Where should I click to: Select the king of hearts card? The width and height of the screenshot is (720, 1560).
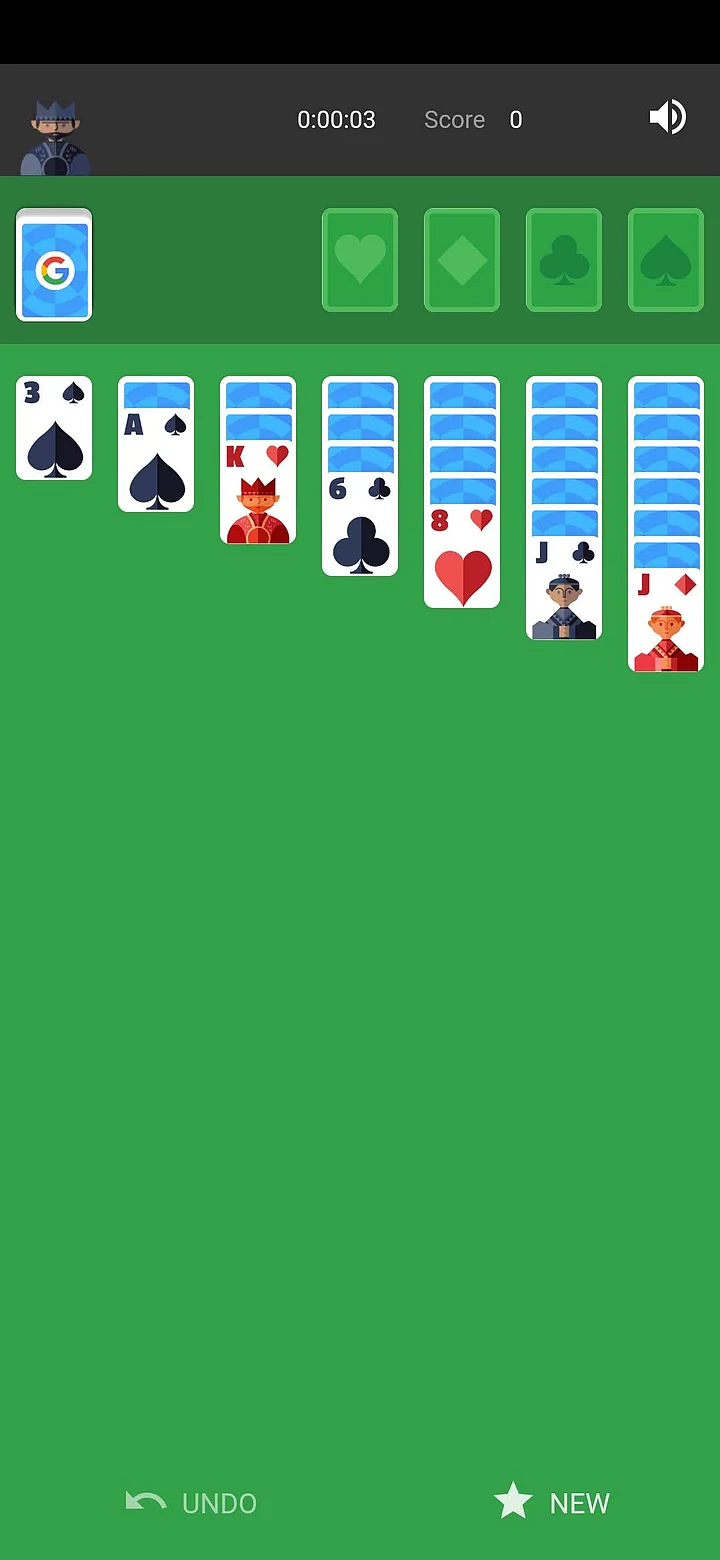258,498
